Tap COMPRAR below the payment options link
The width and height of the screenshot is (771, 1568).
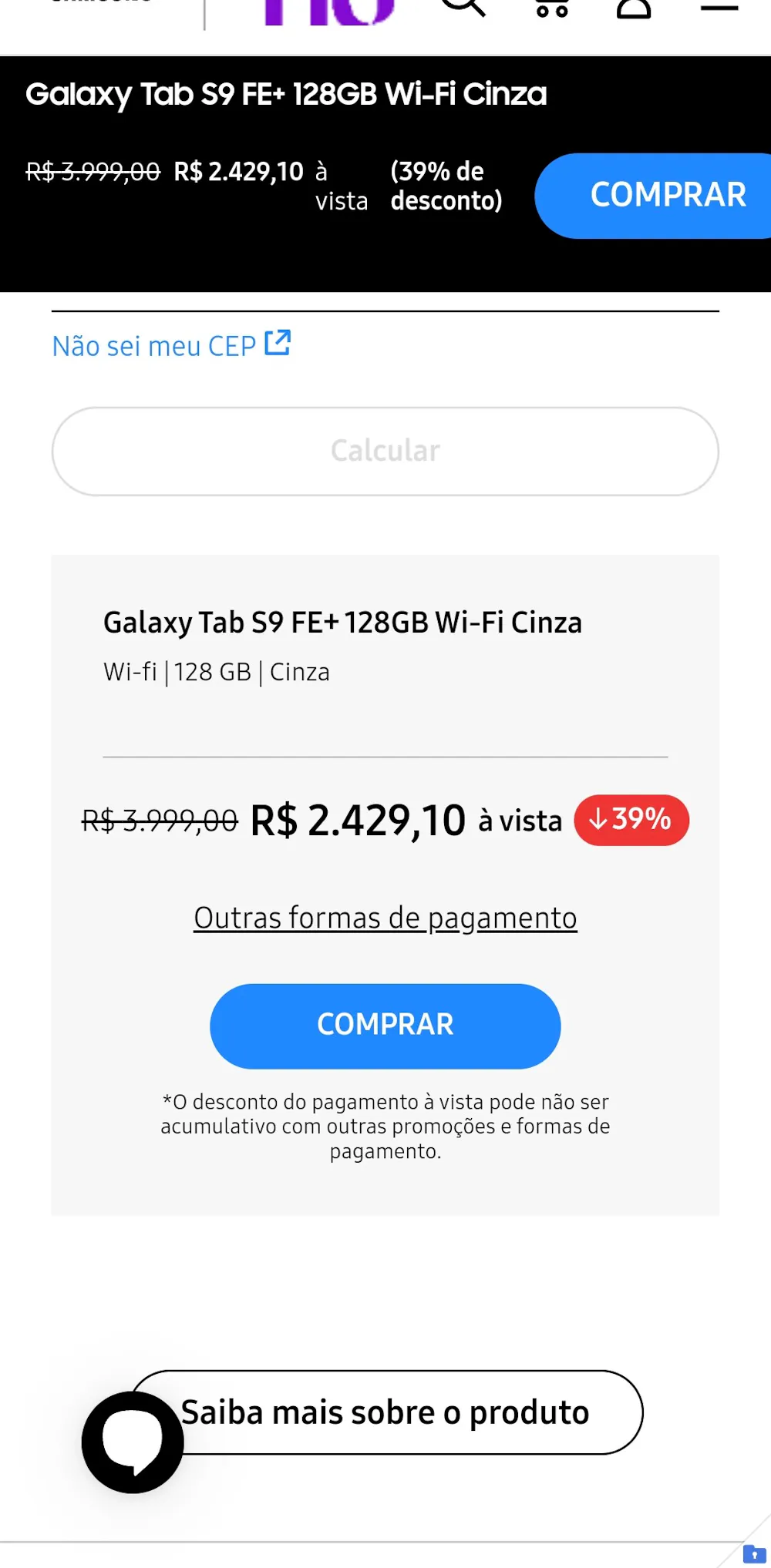tap(385, 1026)
